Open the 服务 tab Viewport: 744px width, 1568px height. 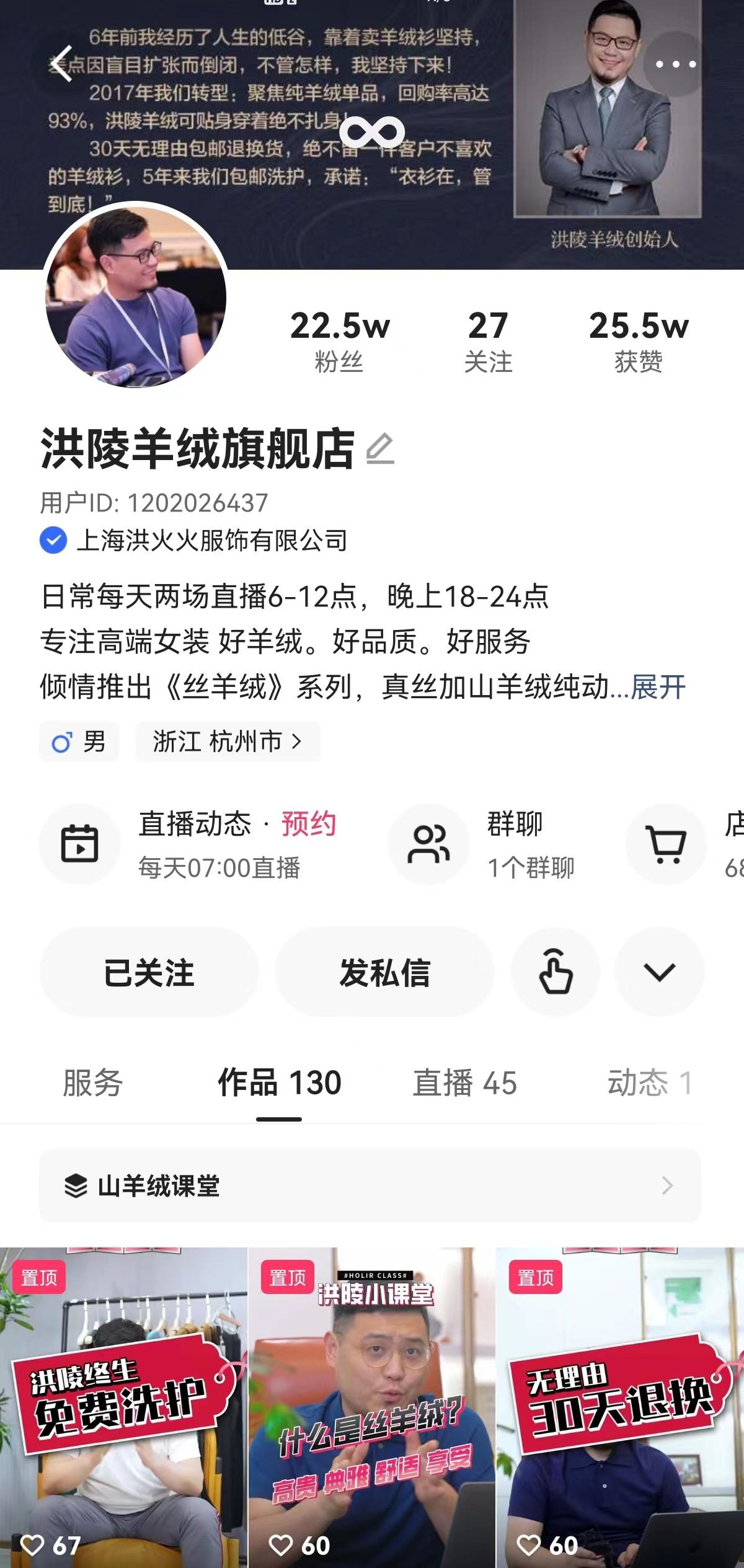(x=93, y=1083)
